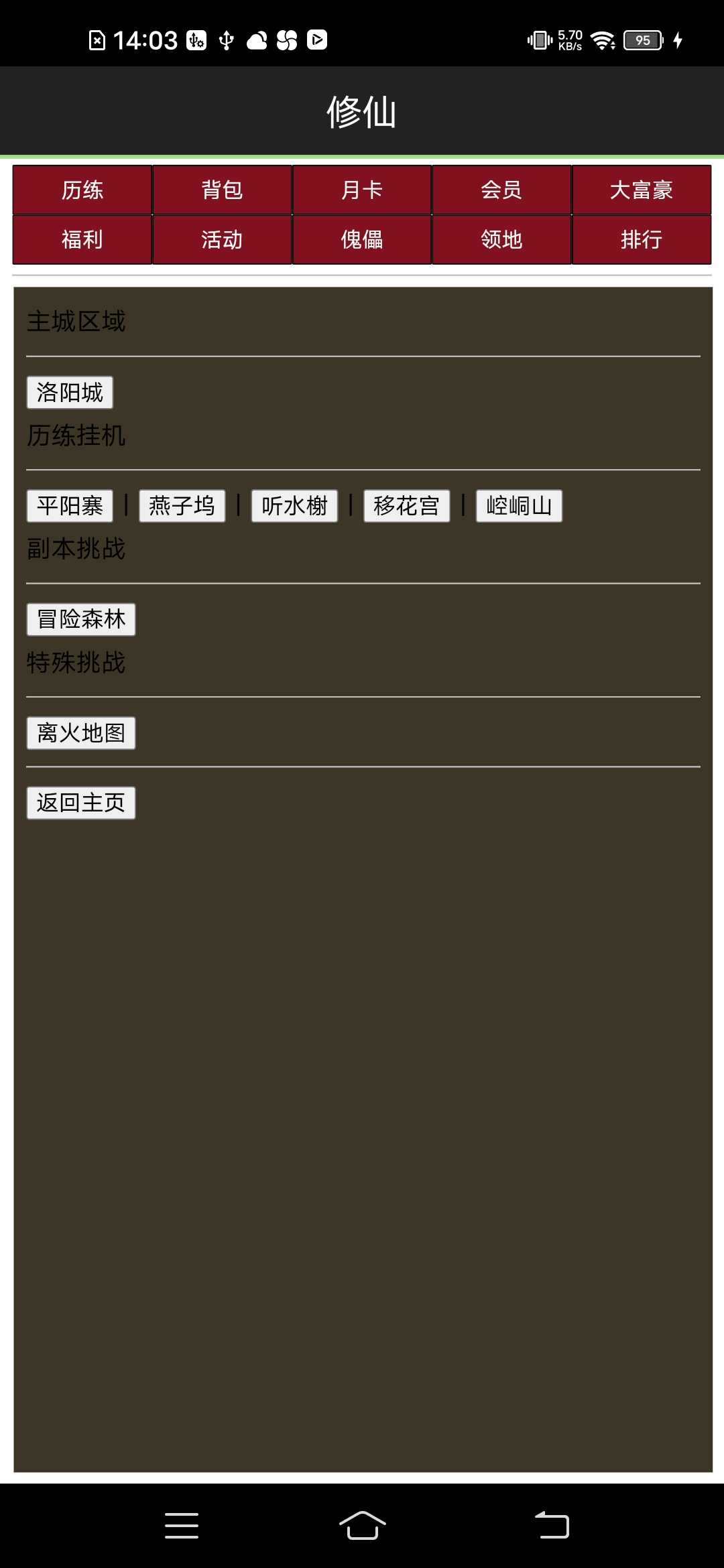
Task: Travel to 燕子坞 for training
Action: [182, 506]
